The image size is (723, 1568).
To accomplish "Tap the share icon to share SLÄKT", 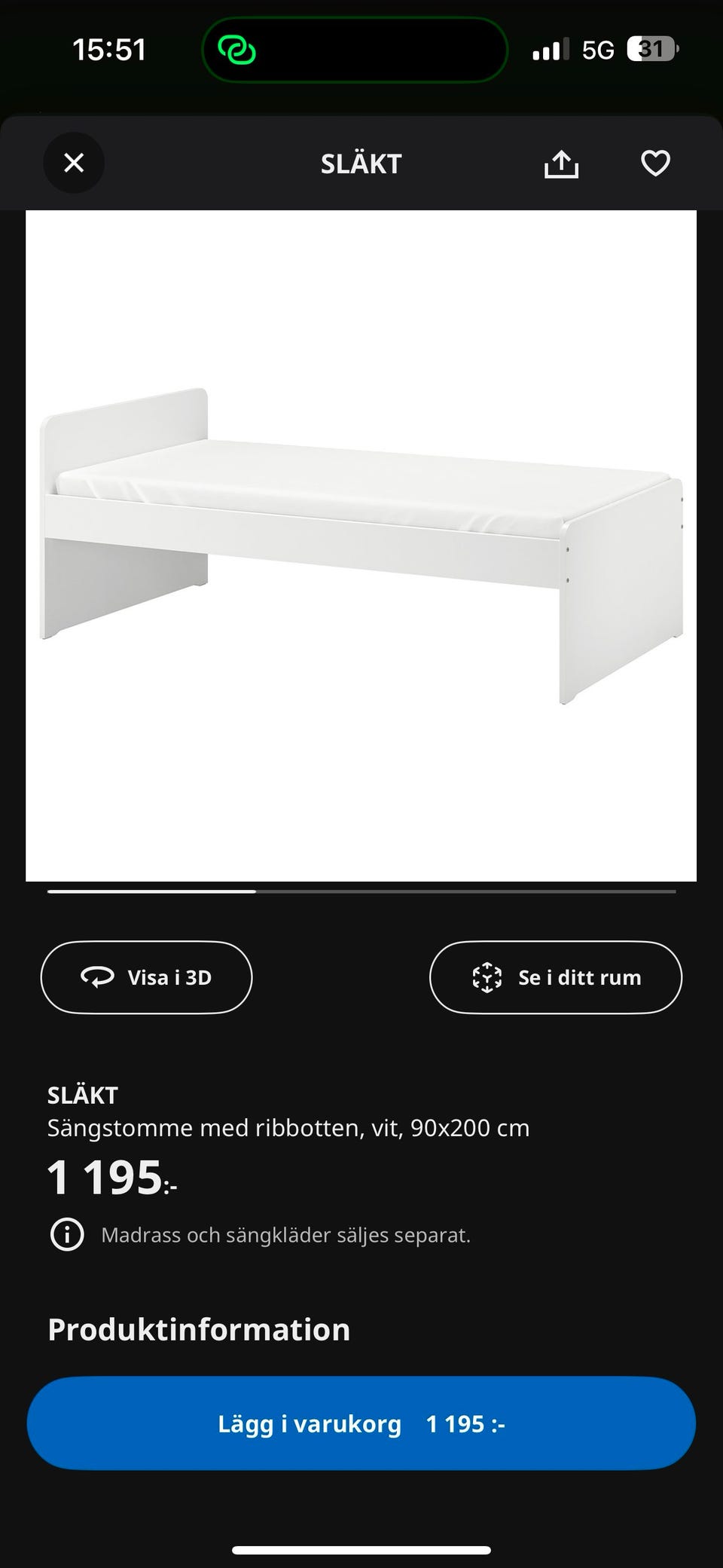I will 561,163.
